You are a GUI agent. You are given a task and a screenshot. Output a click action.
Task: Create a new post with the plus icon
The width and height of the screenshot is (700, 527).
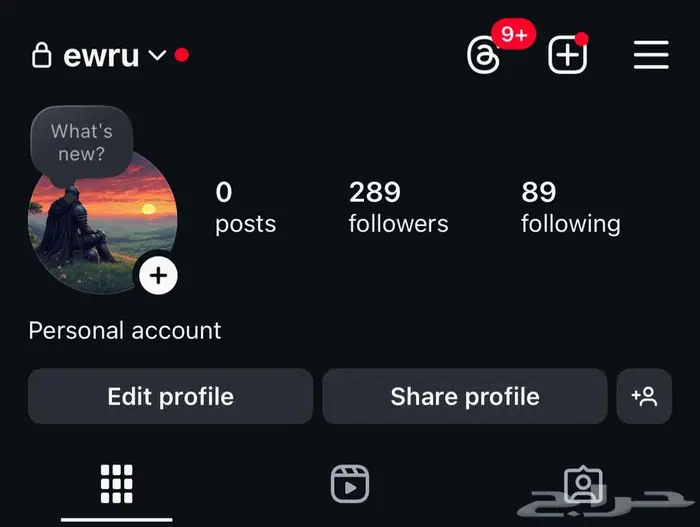pos(567,56)
